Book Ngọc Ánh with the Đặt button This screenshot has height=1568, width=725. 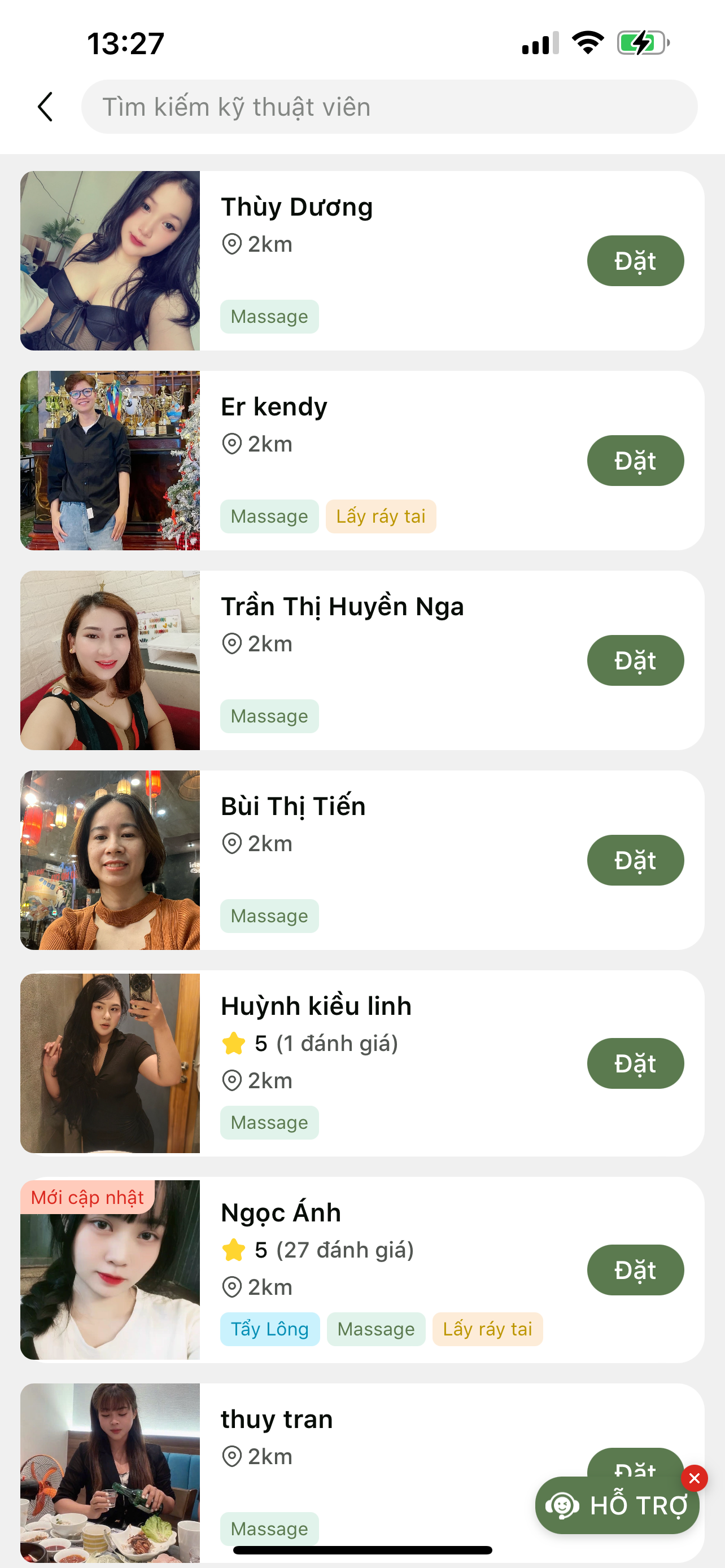point(635,1270)
